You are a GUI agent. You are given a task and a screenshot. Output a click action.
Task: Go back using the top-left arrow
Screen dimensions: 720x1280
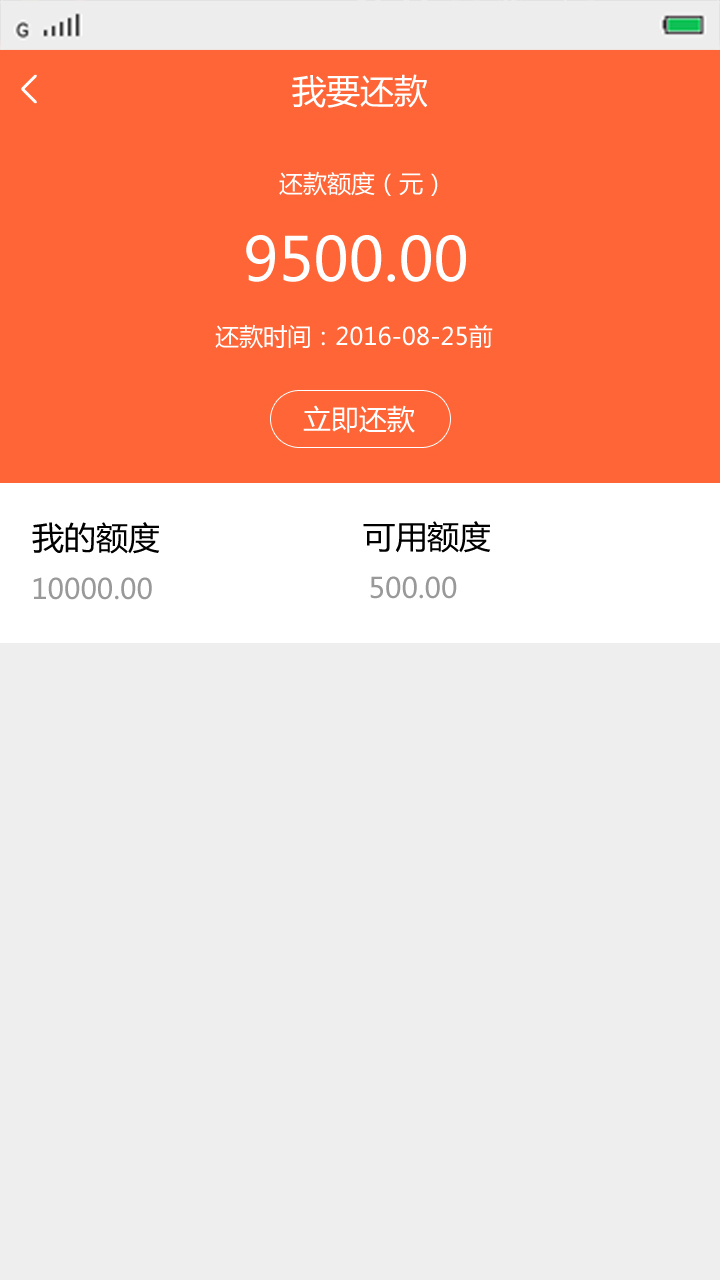coord(29,89)
